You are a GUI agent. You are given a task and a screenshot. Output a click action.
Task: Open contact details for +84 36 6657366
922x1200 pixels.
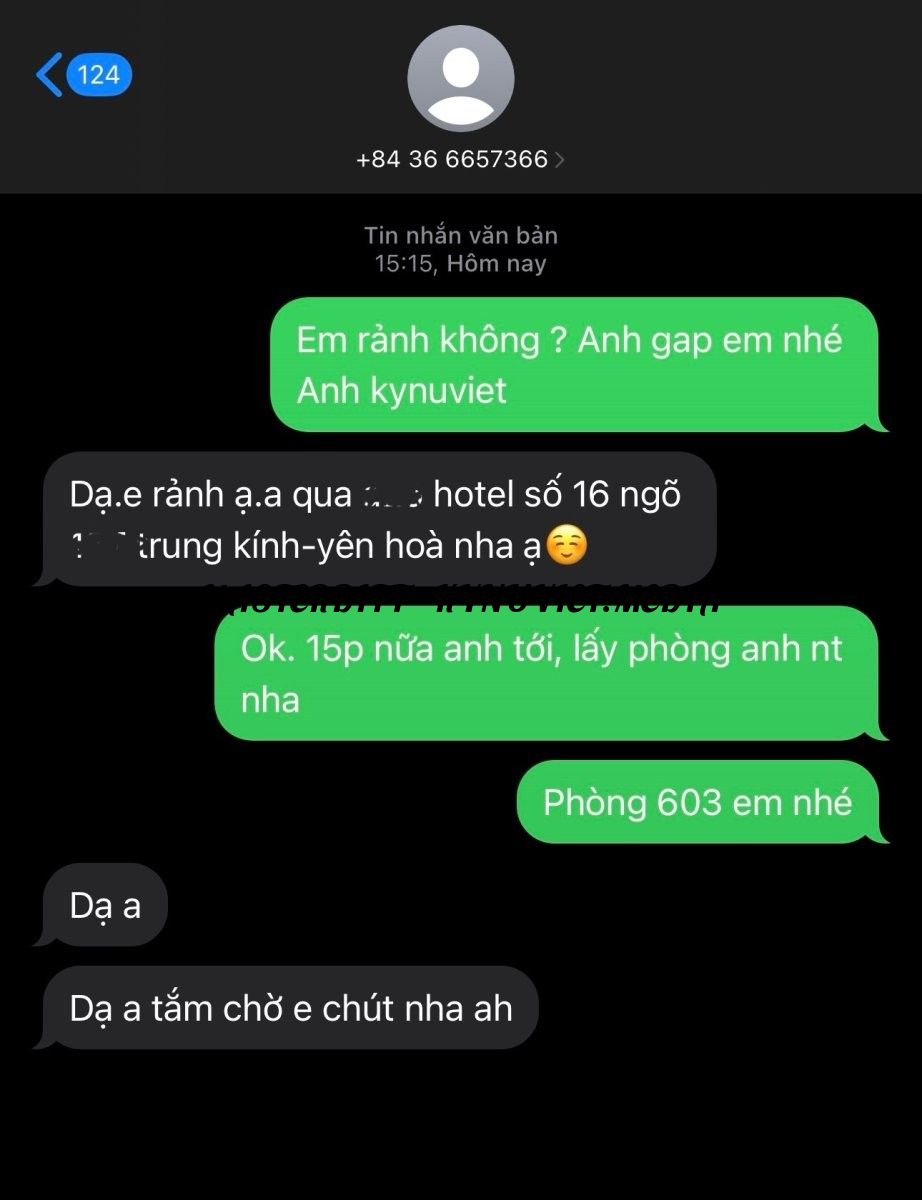(x=461, y=159)
